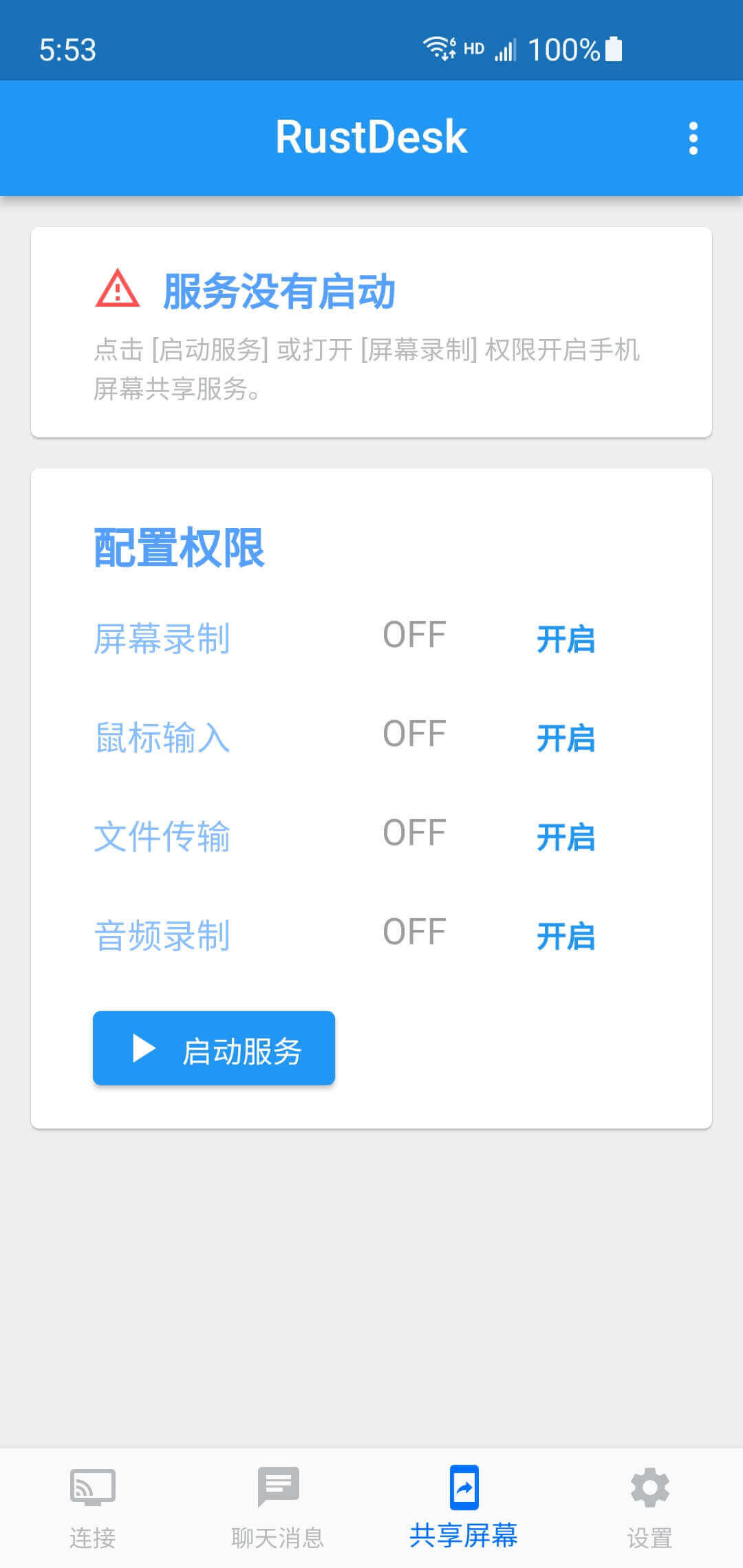The width and height of the screenshot is (743, 1568).
Task: Switch to the 连接 tab
Action: [x=93, y=1507]
